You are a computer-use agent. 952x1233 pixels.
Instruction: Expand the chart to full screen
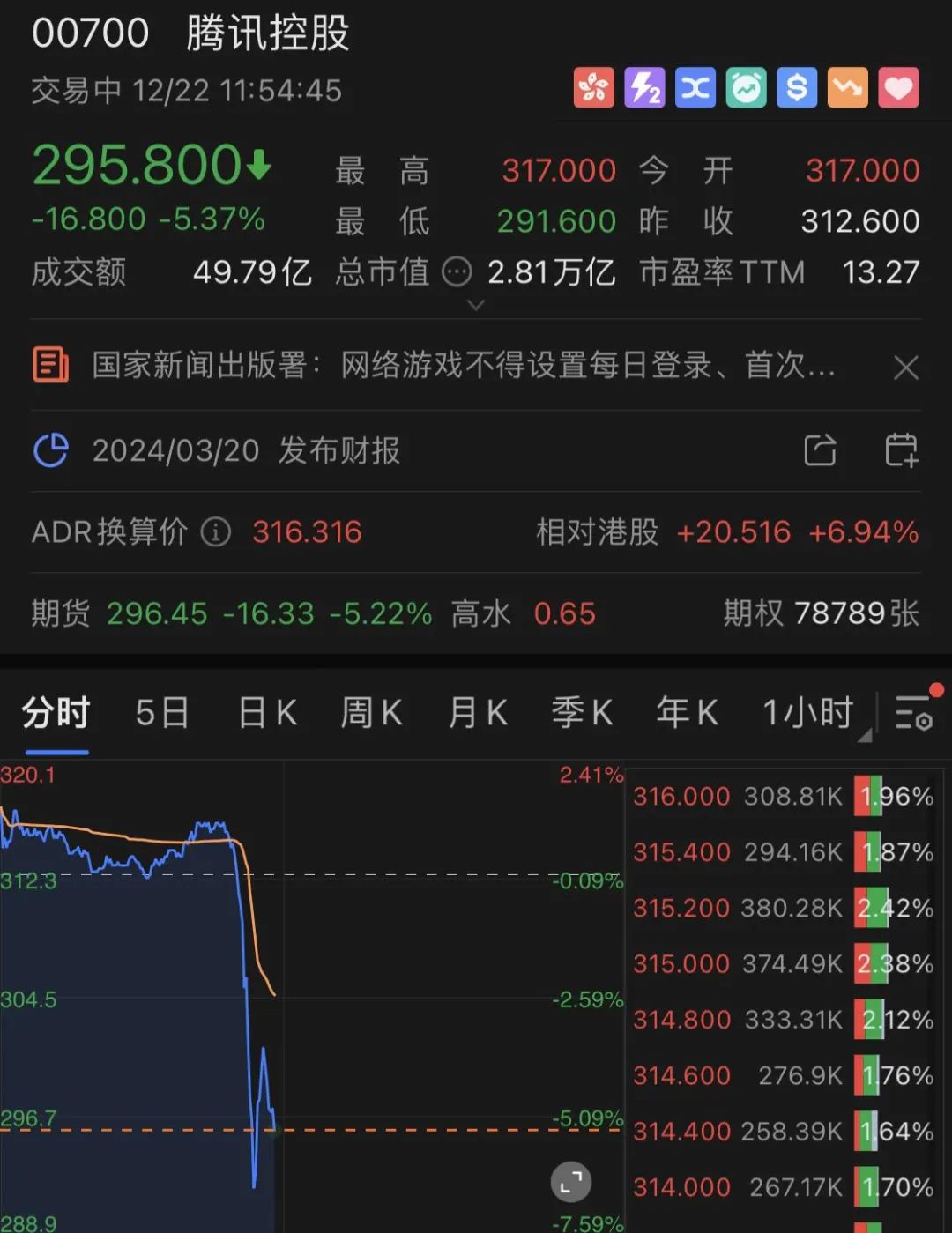tap(571, 1183)
